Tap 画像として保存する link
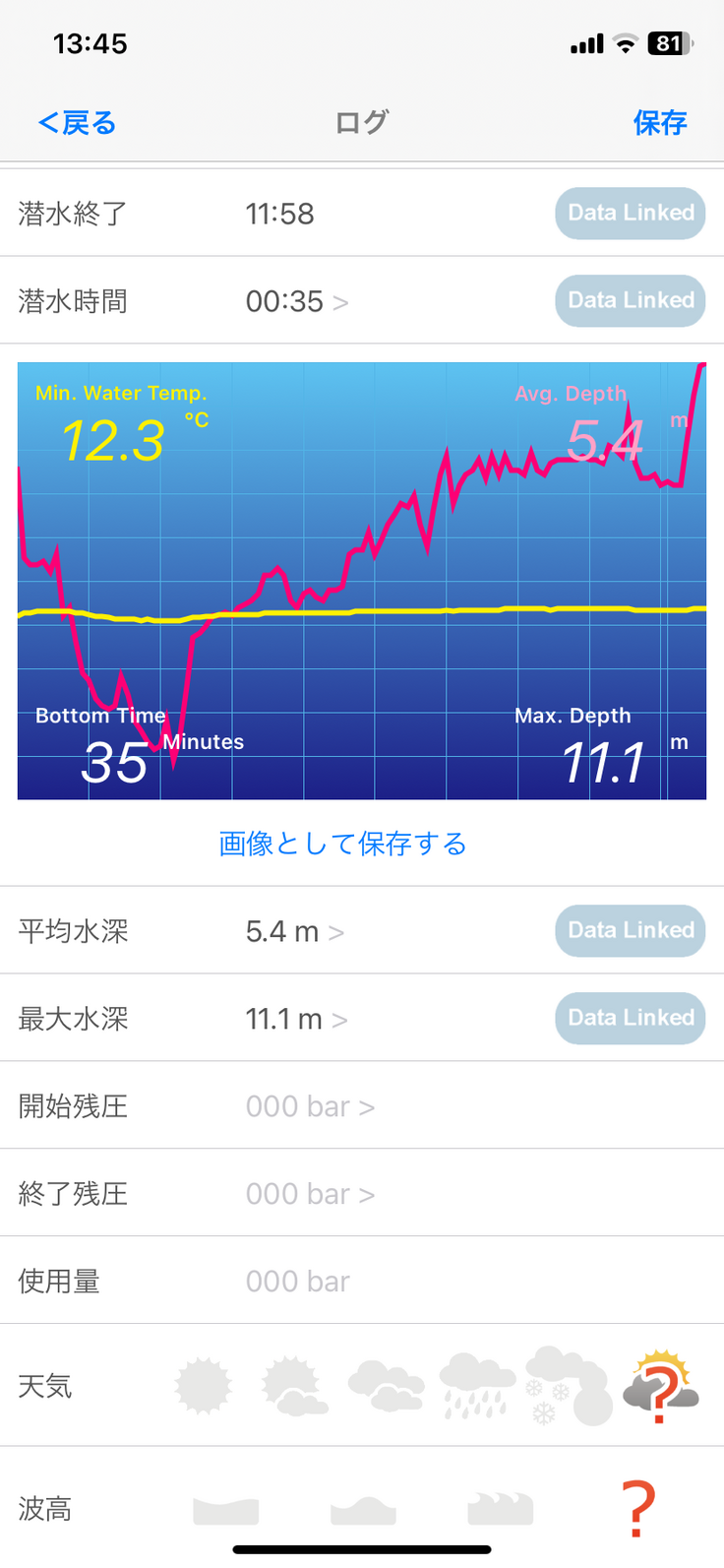Viewport: 724px width, 1568px height. point(342,844)
